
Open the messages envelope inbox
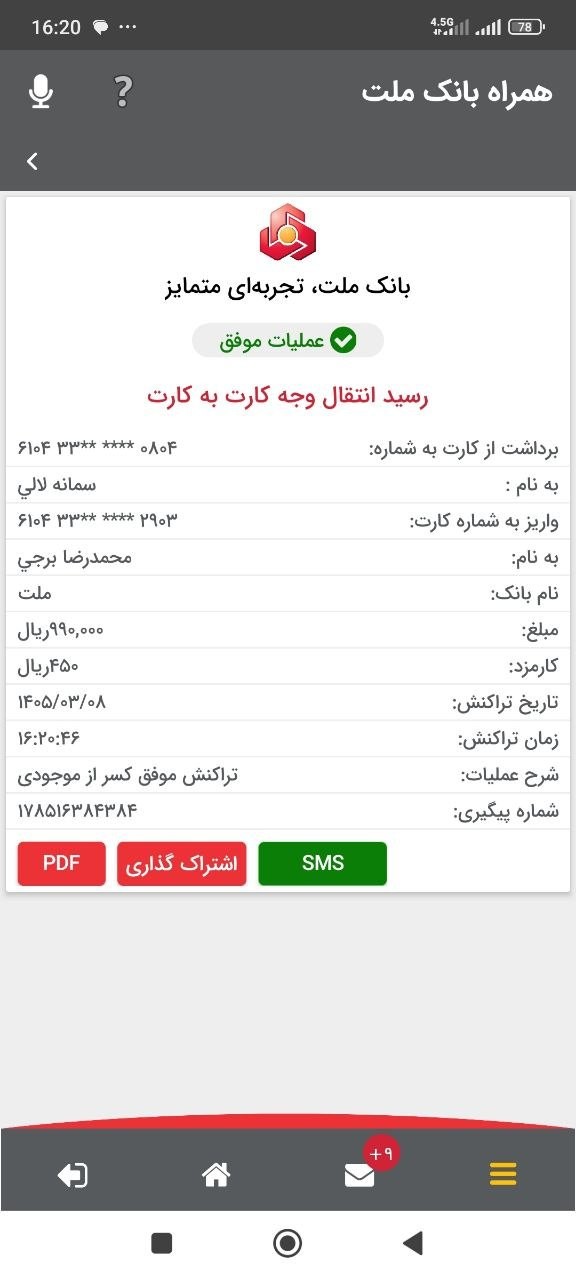pos(359,1176)
